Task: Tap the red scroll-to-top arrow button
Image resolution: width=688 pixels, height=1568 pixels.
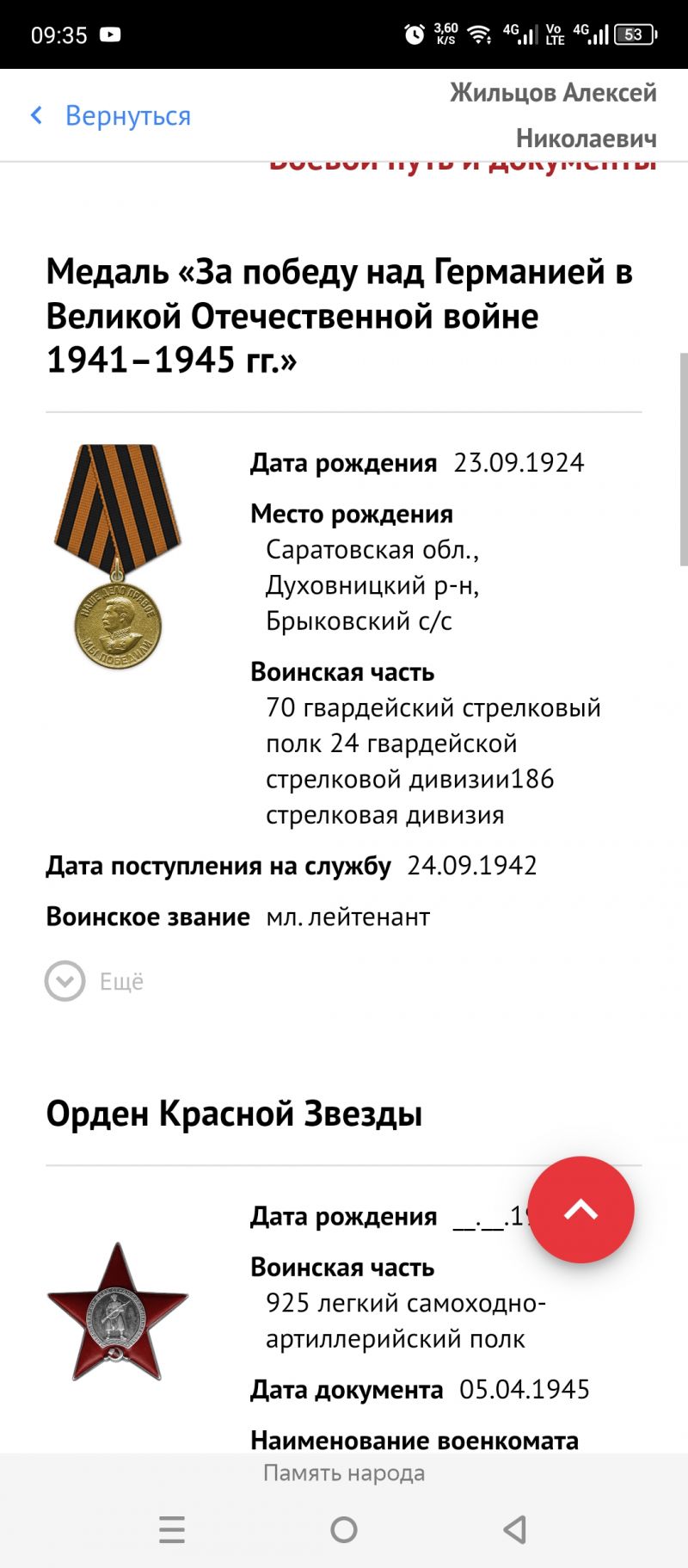Action: point(581,1209)
